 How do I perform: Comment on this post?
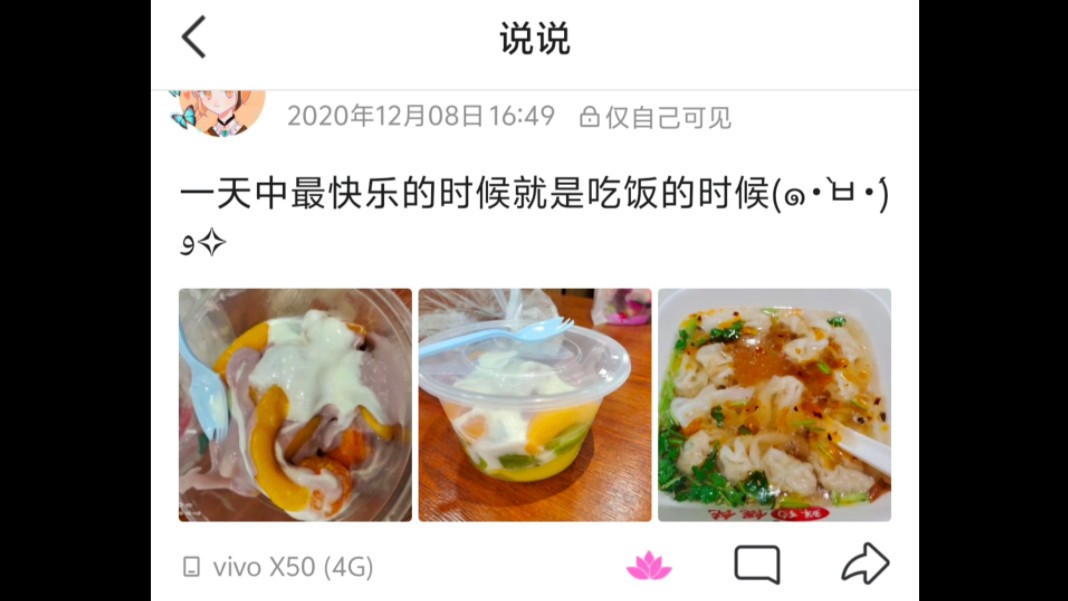(x=756, y=565)
